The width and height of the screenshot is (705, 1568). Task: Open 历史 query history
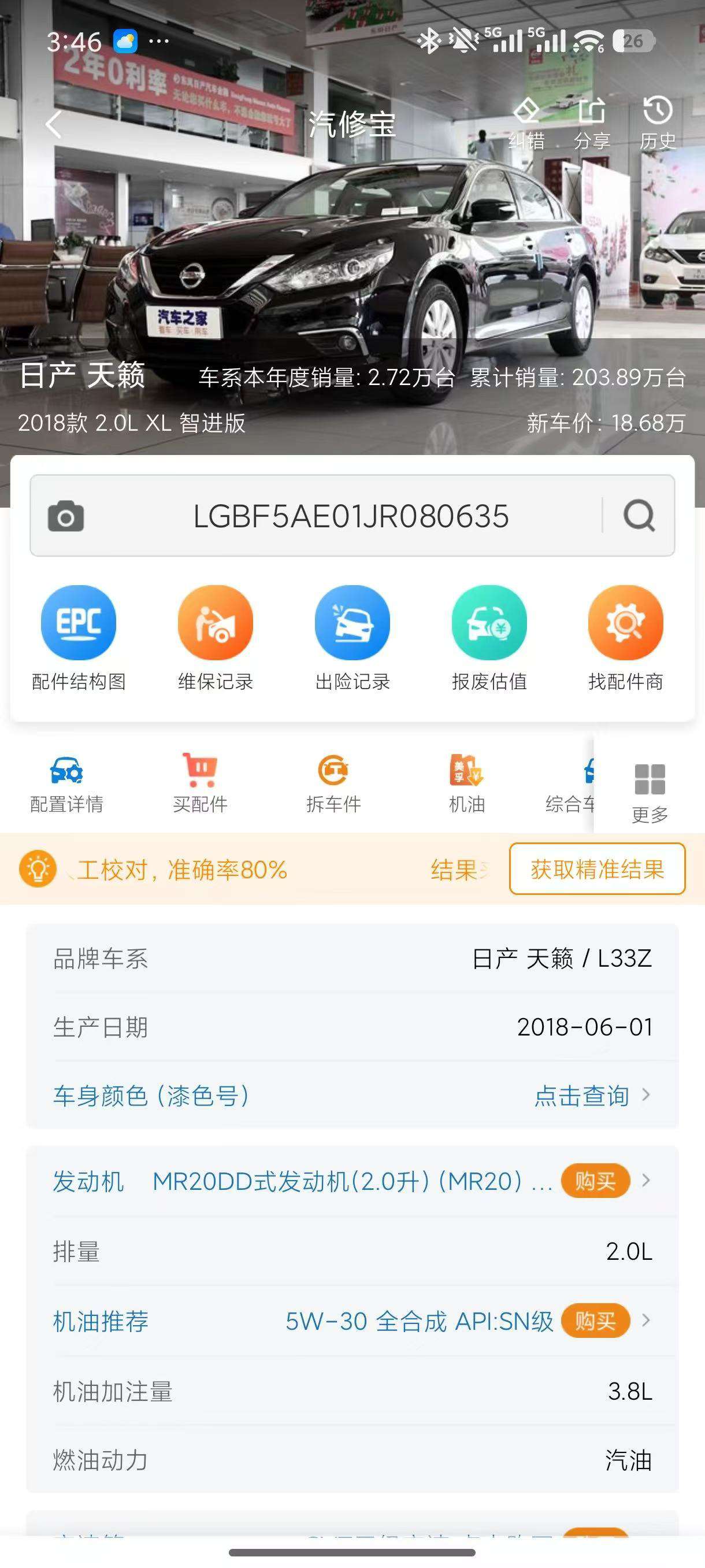tap(658, 124)
